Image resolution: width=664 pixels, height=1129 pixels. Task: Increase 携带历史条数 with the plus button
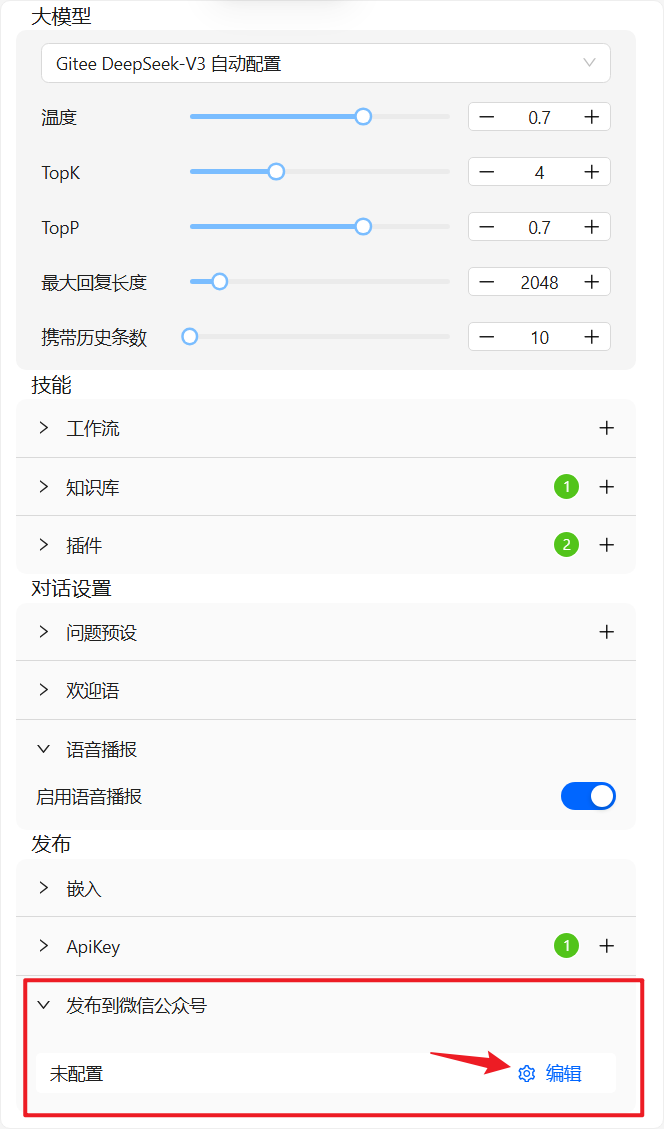(592, 337)
